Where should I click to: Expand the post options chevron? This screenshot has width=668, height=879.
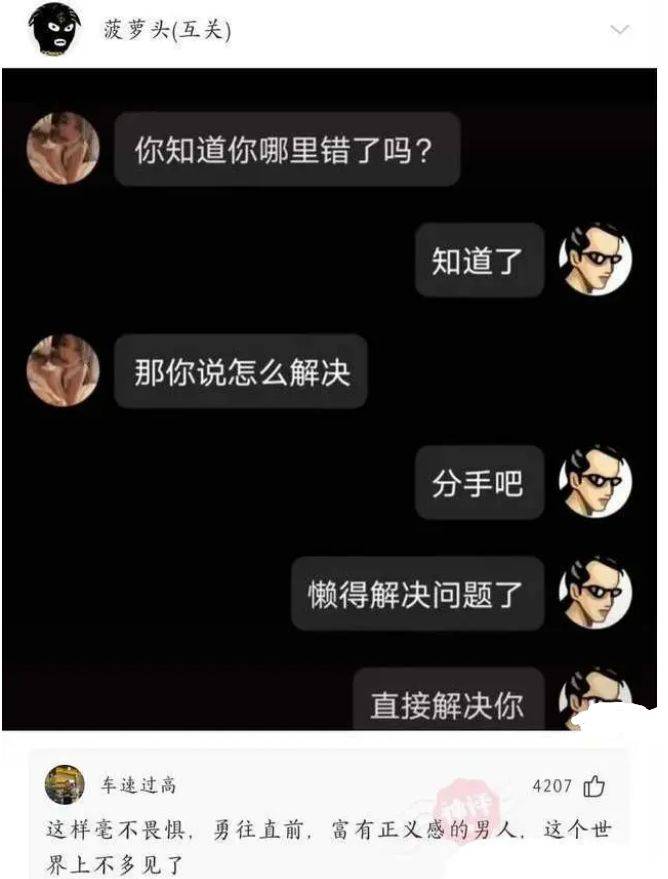620,30
